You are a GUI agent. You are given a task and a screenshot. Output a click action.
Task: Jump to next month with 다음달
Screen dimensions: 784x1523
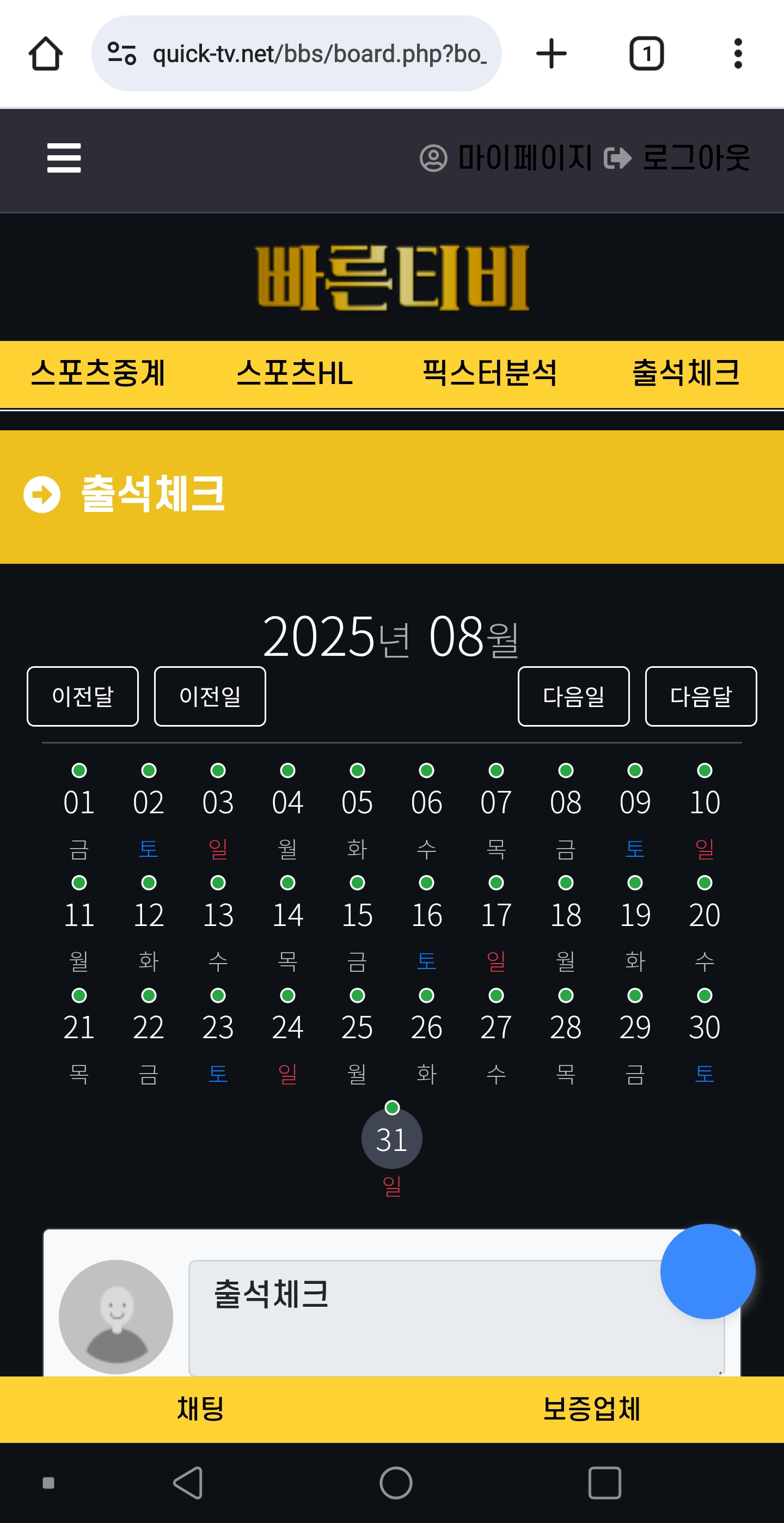coord(701,696)
